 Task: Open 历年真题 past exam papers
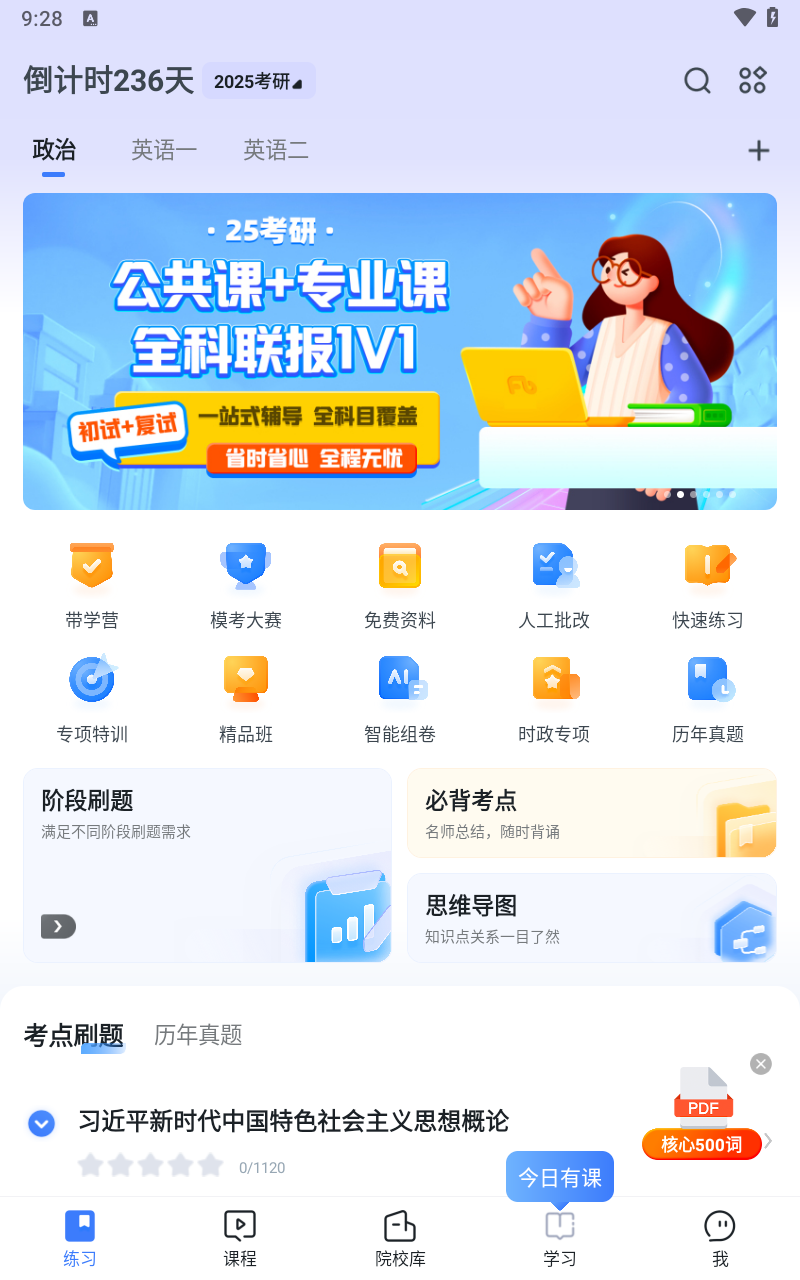(x=709, y=697)
